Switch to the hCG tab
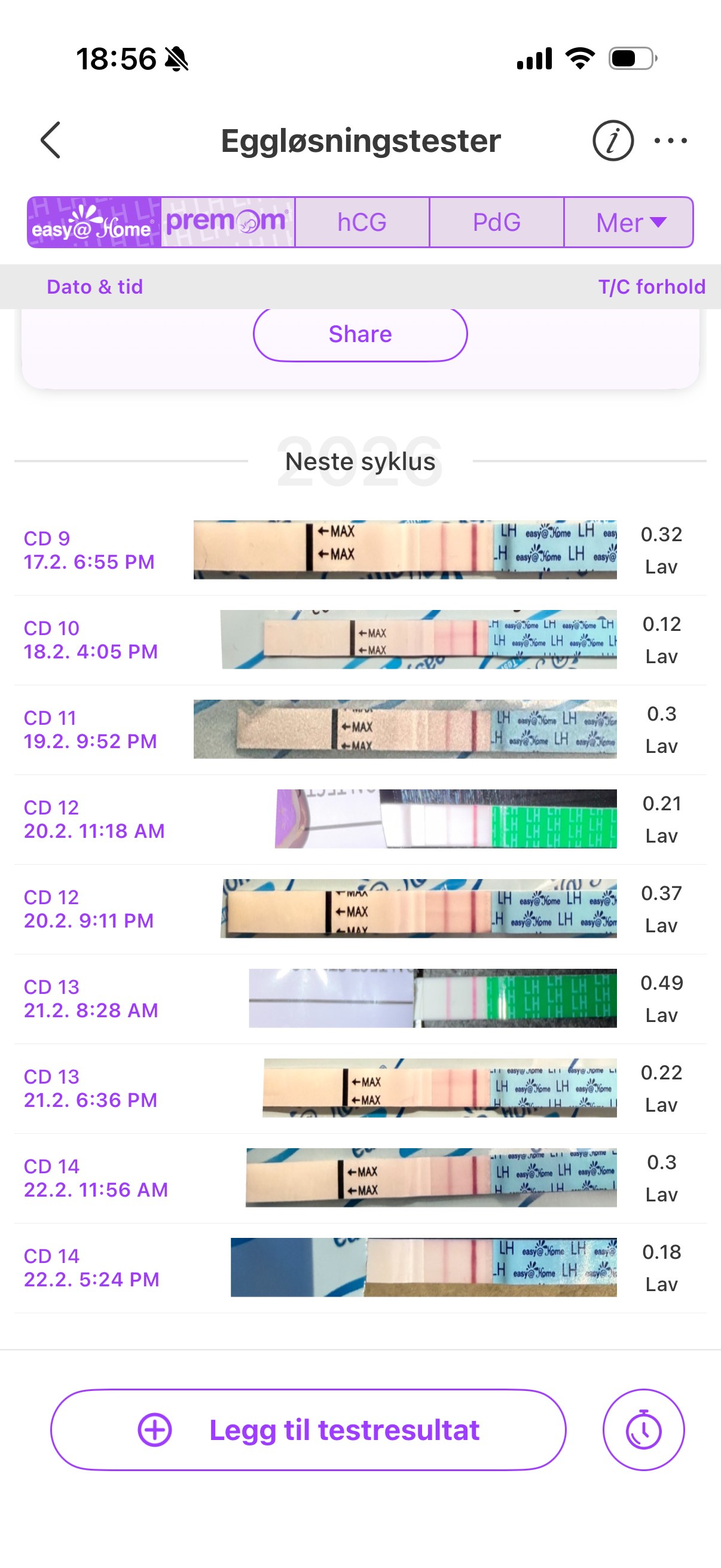Screen dimensions: 721x1568 click(x=362, y=222)
